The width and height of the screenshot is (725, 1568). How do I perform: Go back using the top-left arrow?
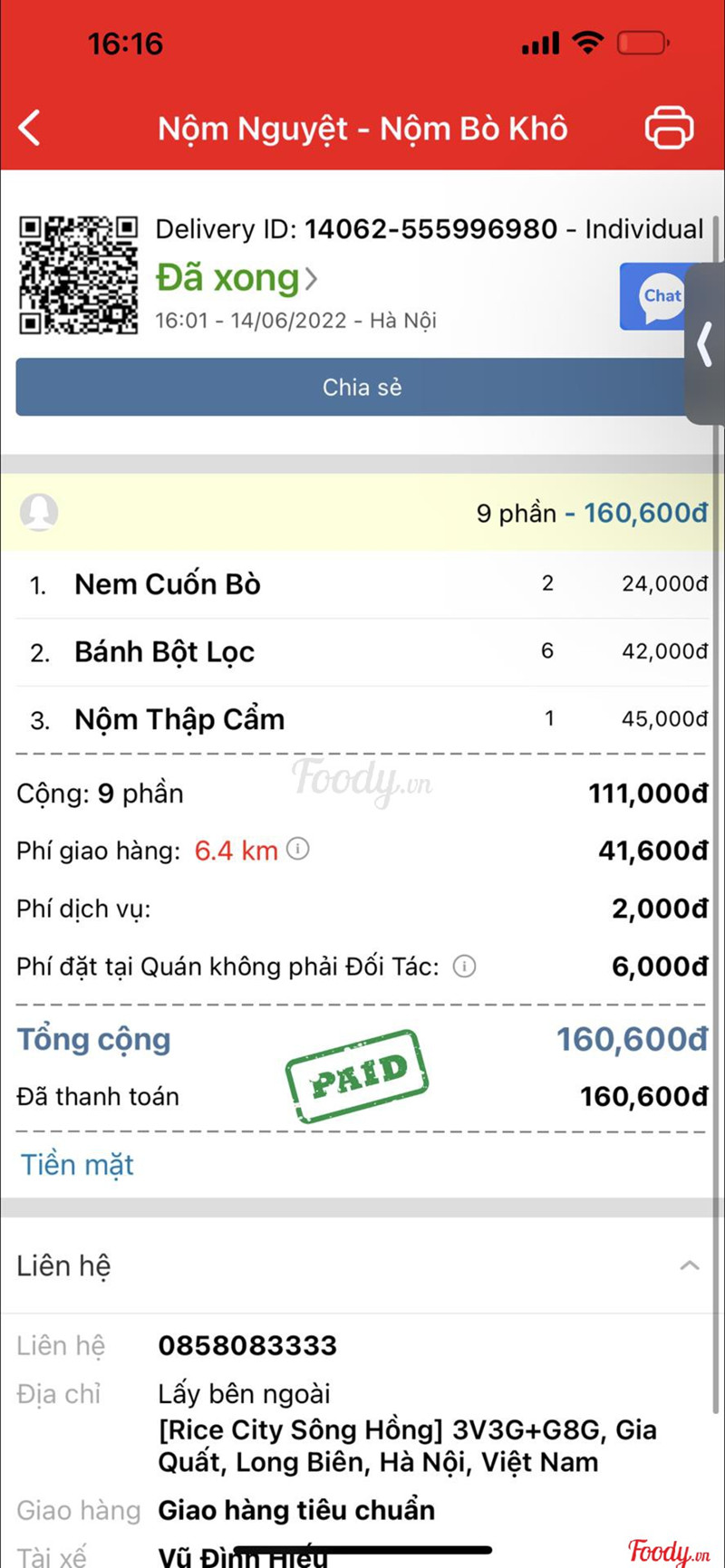coord(30,128)
